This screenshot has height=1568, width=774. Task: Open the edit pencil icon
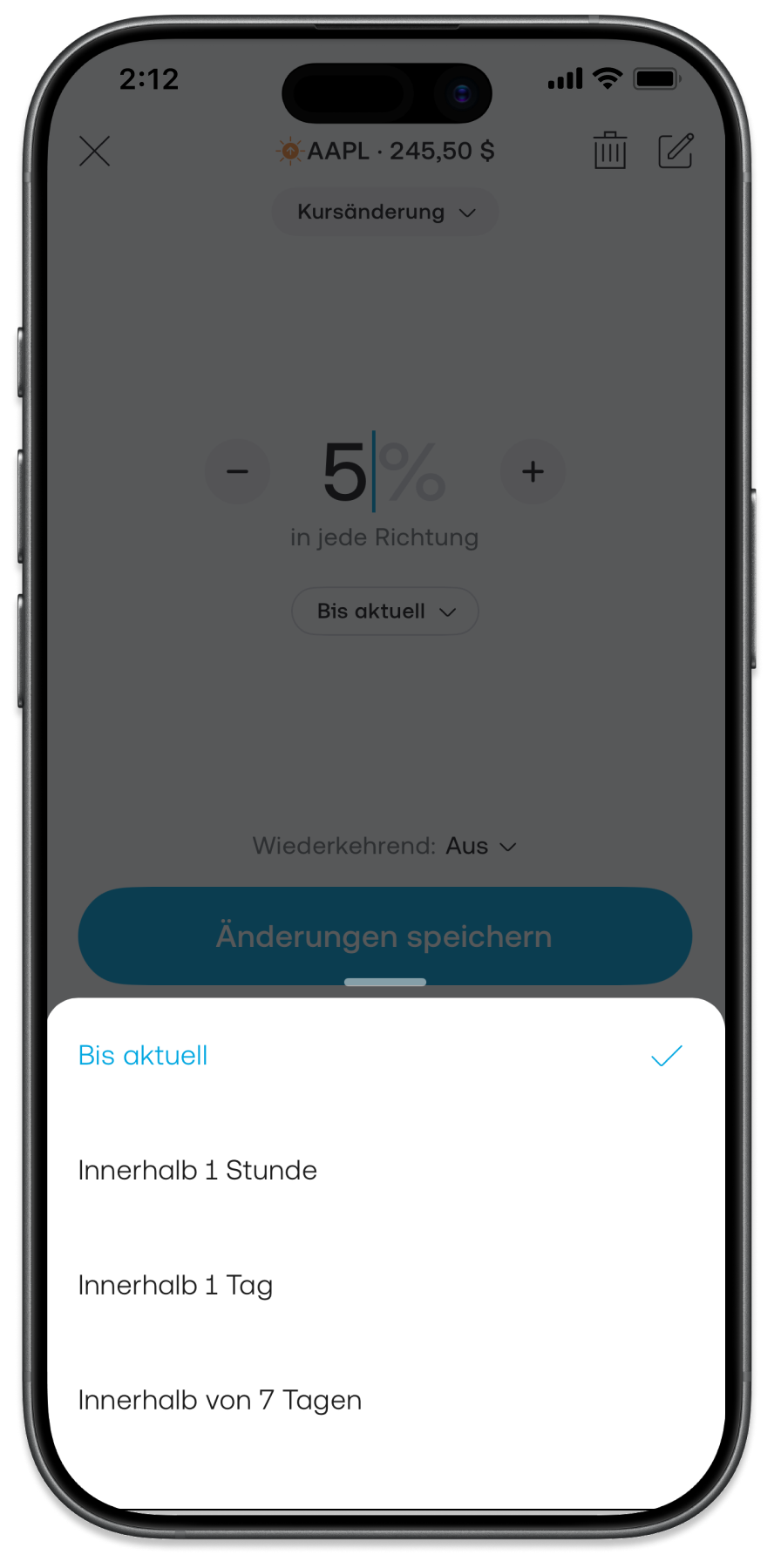pos(676,151)
